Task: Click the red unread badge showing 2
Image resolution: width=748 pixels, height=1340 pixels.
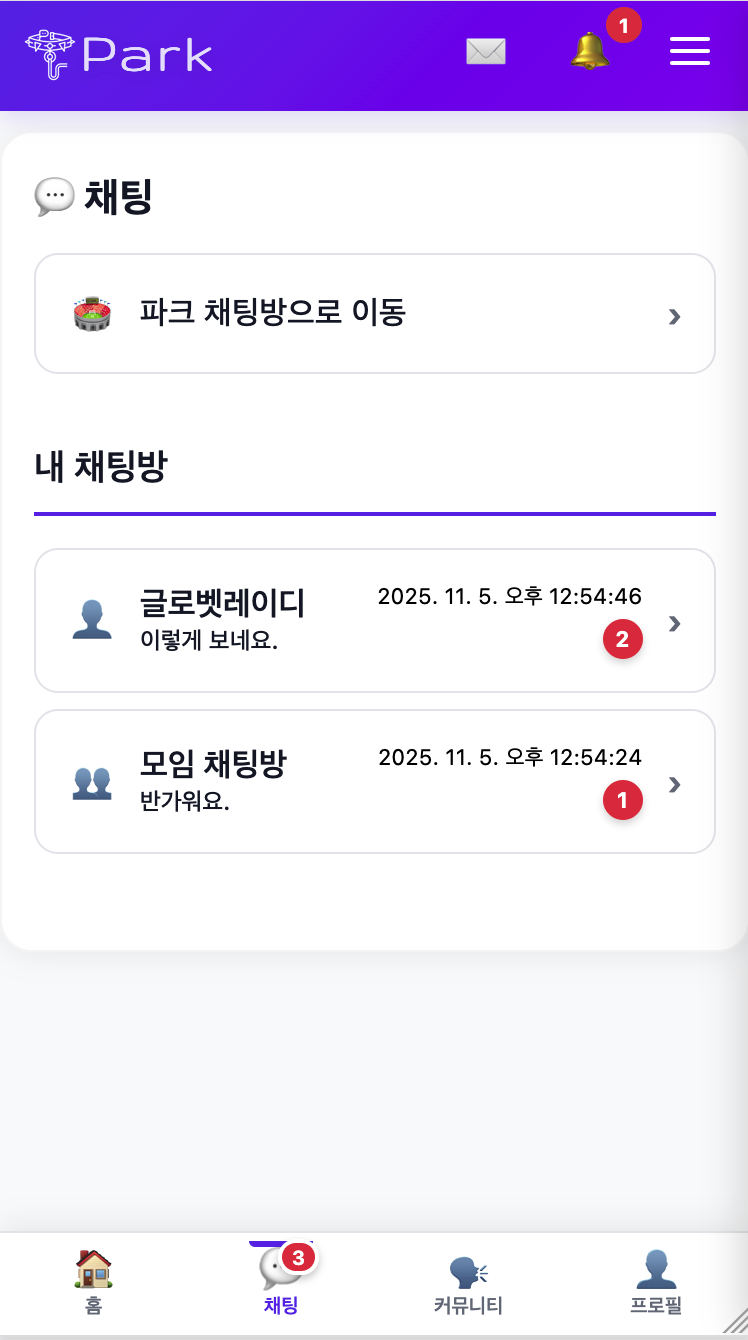Action: coord(622,639)
